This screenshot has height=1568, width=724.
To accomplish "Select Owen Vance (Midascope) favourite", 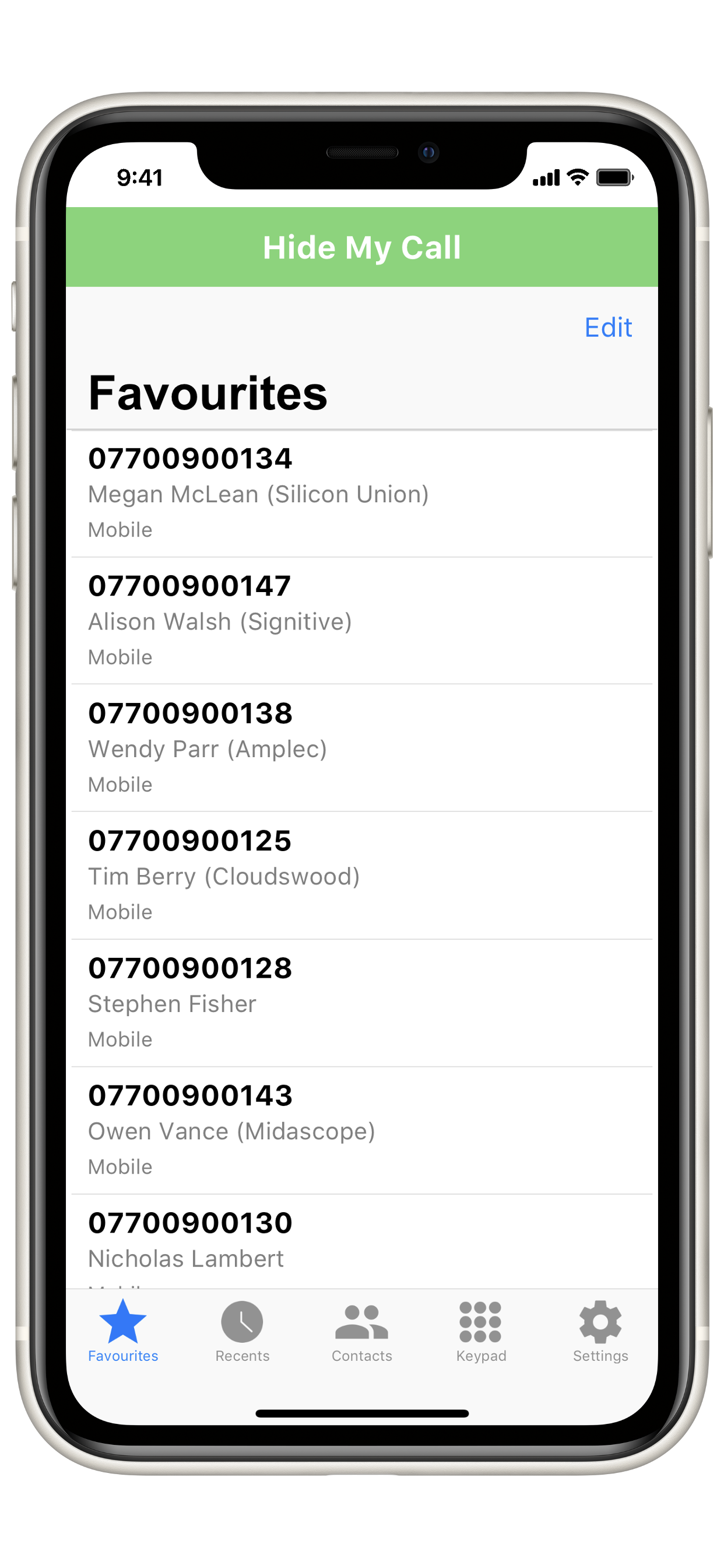I will (362, 1130).
